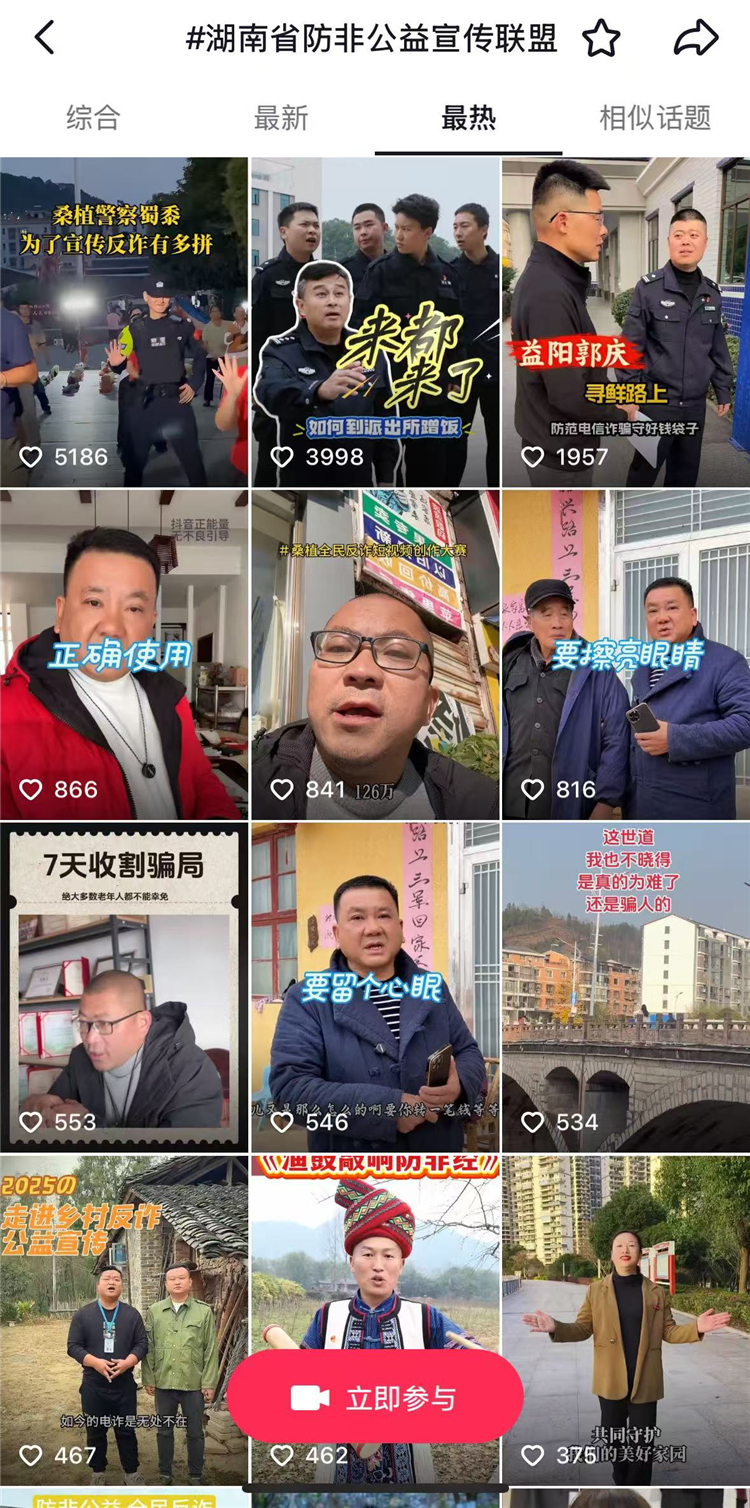Switch to the 综合 tab
The height and width of the screenshot is (1508, 750).
click(x=93, y=118)
